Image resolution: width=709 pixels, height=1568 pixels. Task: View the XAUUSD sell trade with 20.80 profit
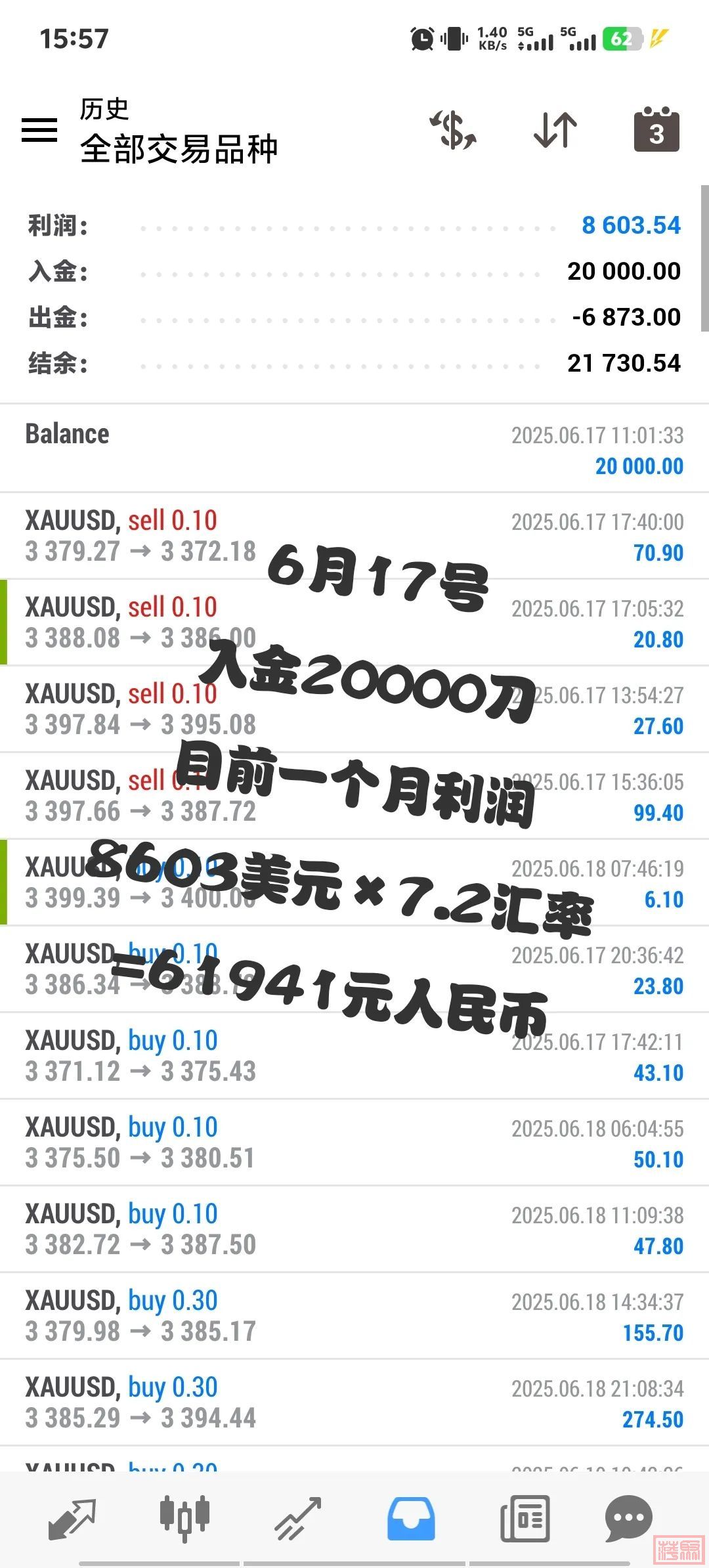(354, 622)
